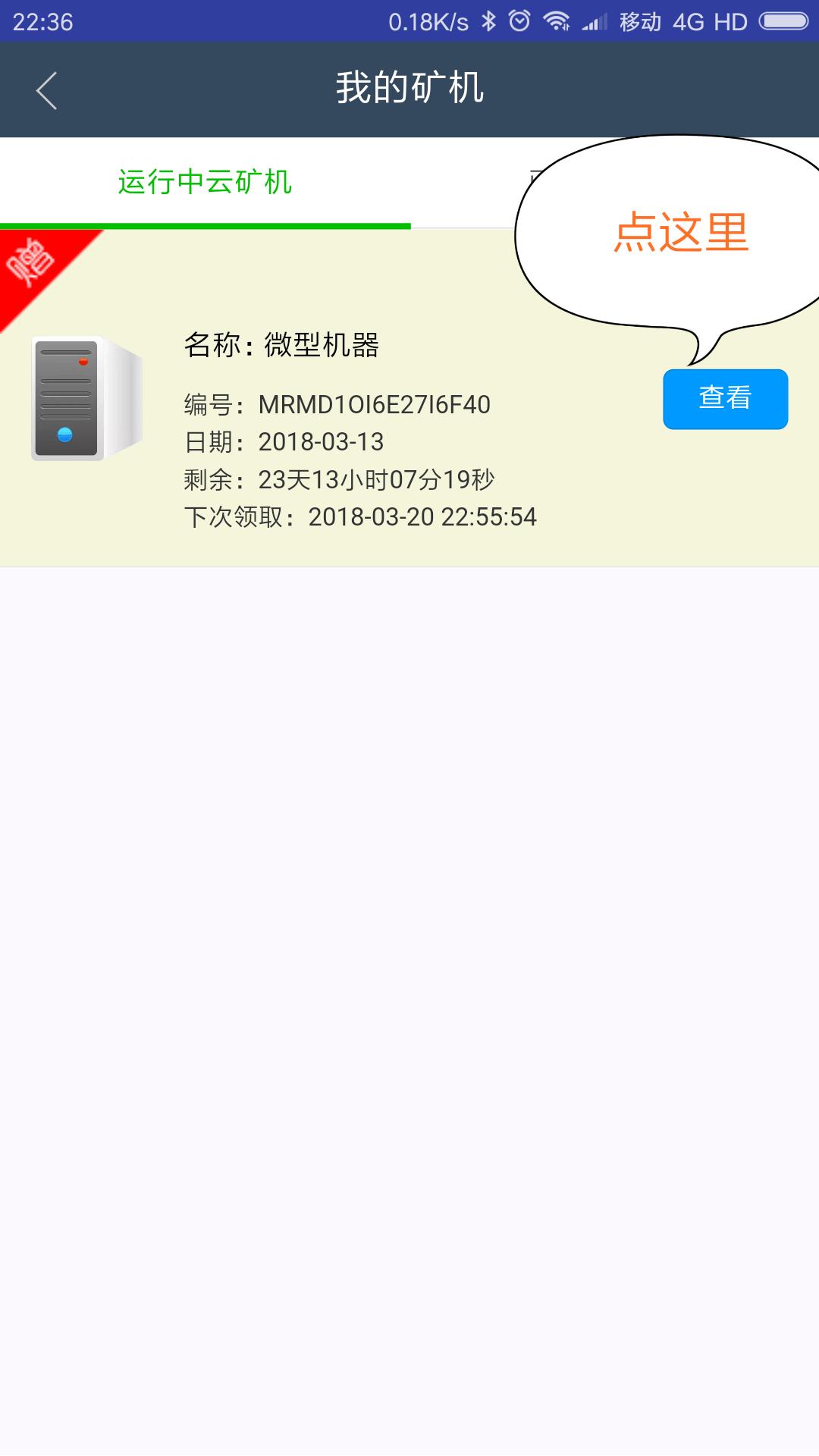
Task: Go back from 我的矿机 page
Action: coord(47,91)
